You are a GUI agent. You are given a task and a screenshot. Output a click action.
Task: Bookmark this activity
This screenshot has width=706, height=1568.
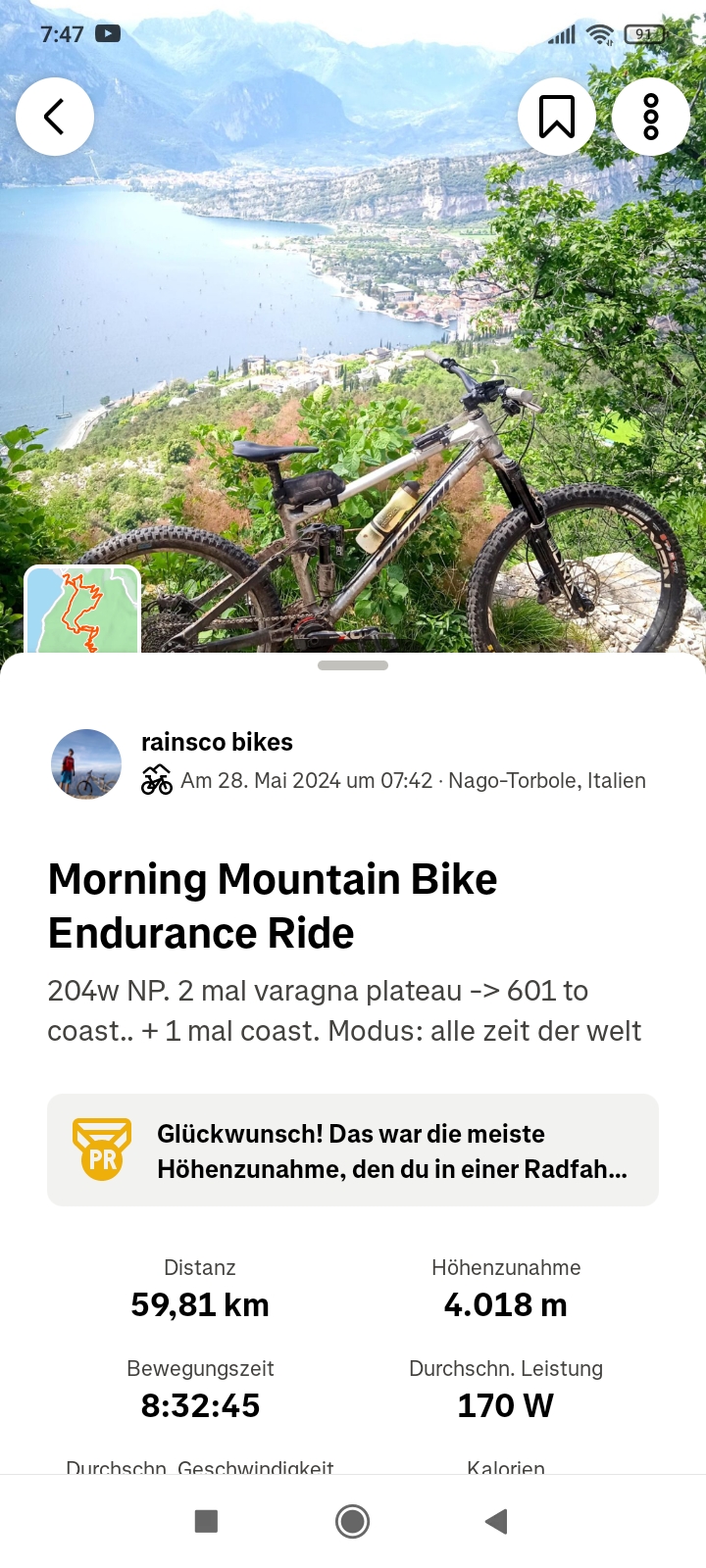(557, 116)
